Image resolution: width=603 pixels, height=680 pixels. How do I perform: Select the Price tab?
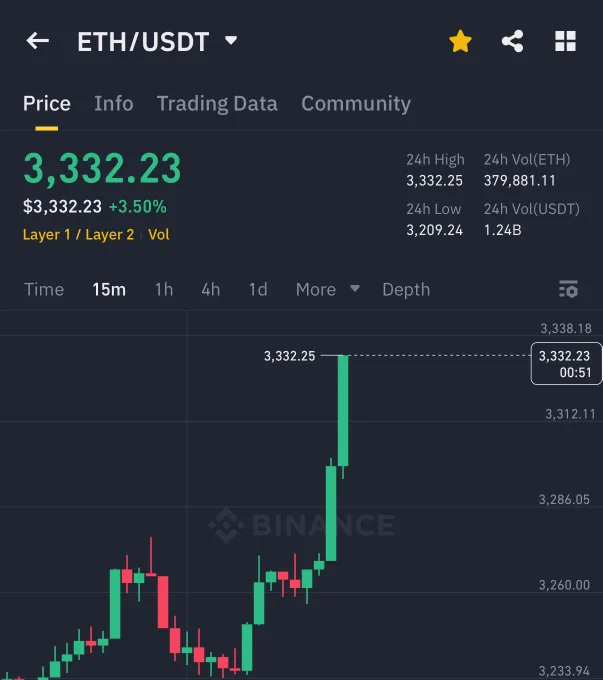(47, 104)
